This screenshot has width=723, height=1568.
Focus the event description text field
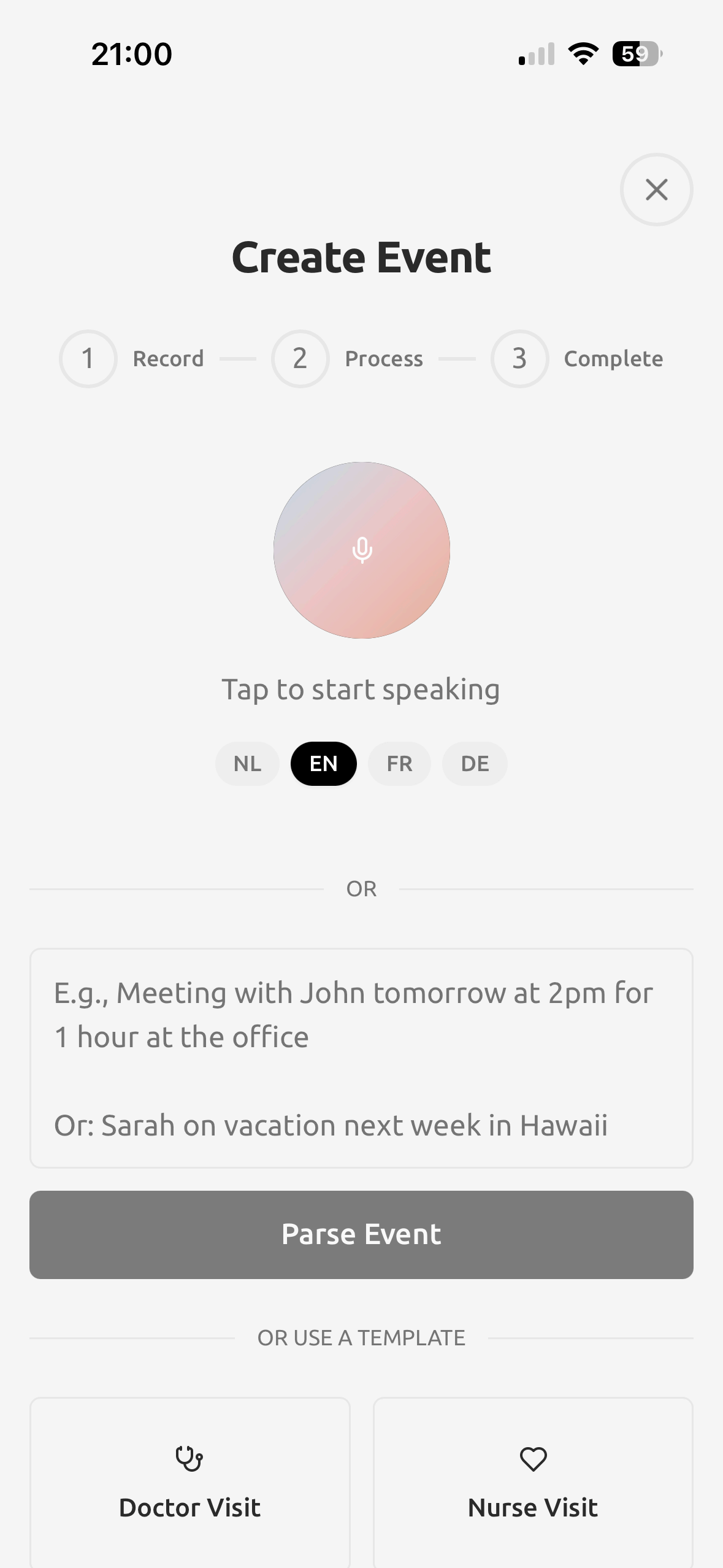pyautogui.click(x=361, y=1058)
